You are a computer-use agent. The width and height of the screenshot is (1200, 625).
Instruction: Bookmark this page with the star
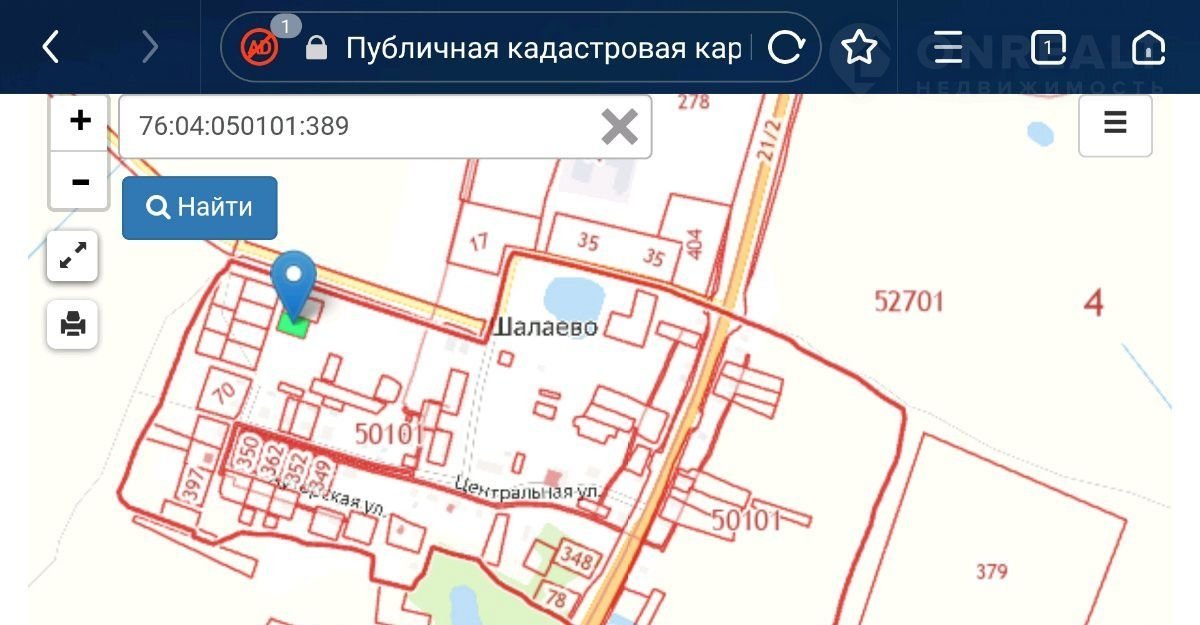859,47
